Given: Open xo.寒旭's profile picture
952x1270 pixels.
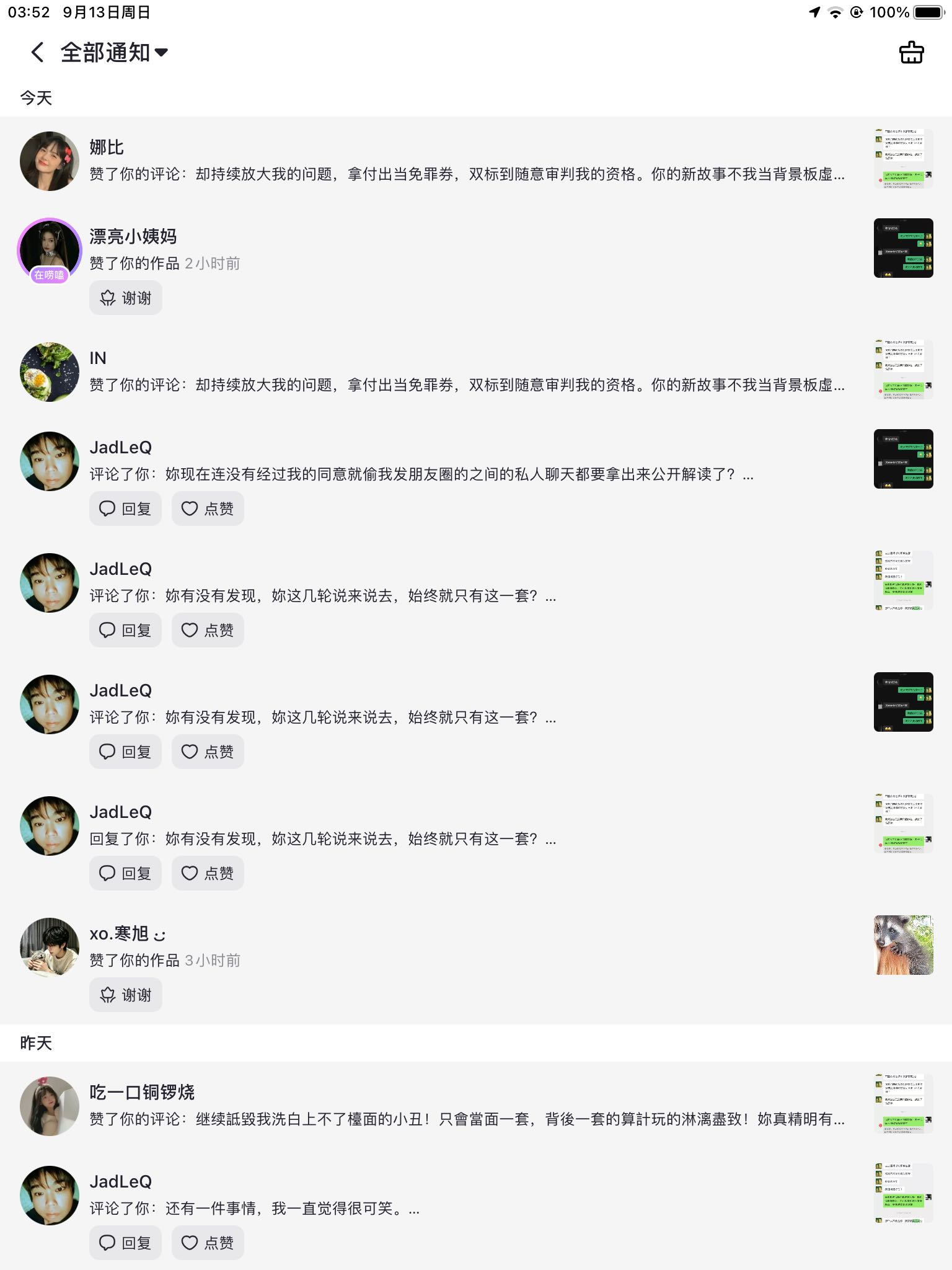Looking at the screenshot, I should pos(50,948).
